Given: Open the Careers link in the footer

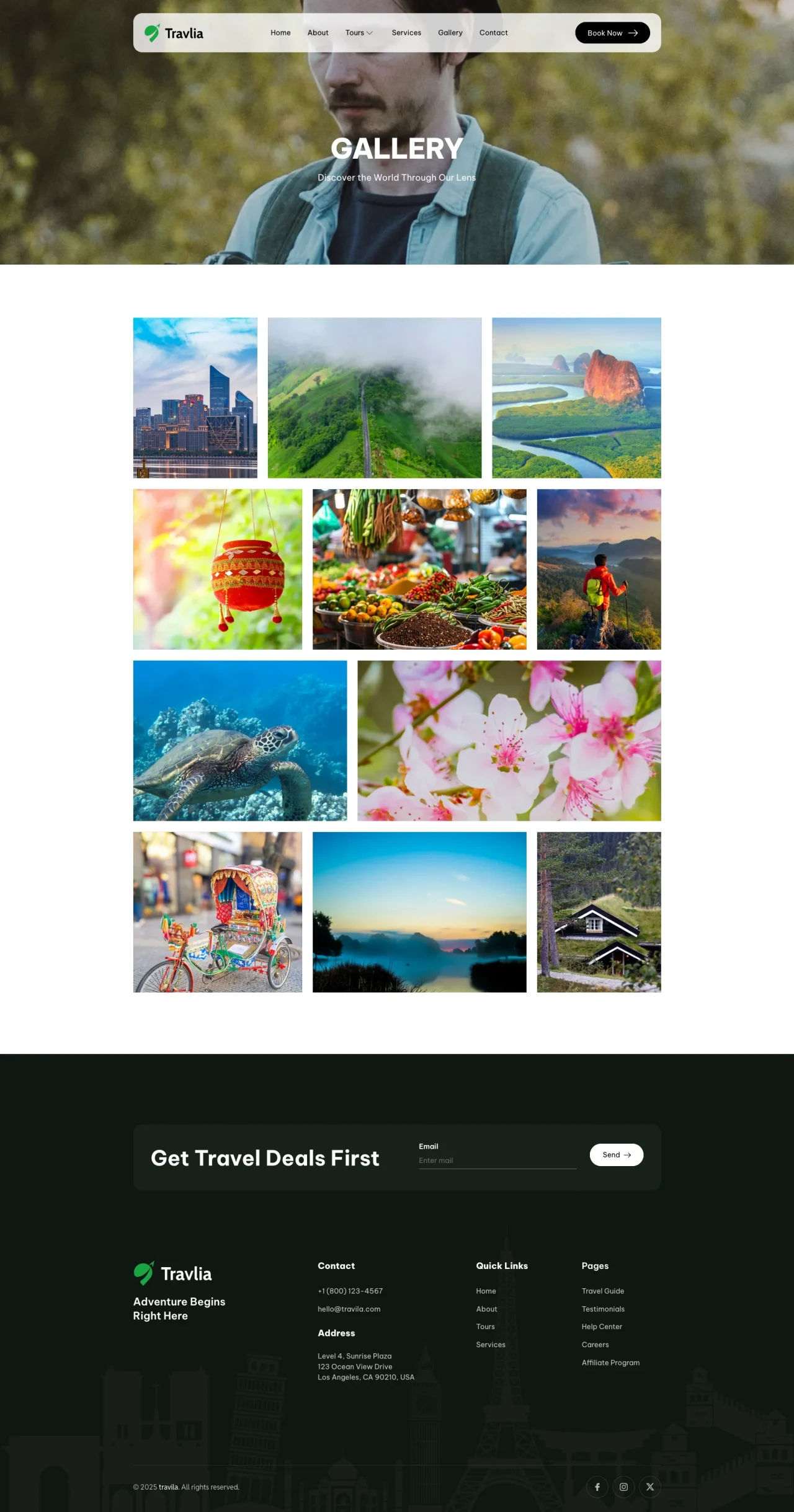Looking at the screenshot, I should pos(595,1345).
